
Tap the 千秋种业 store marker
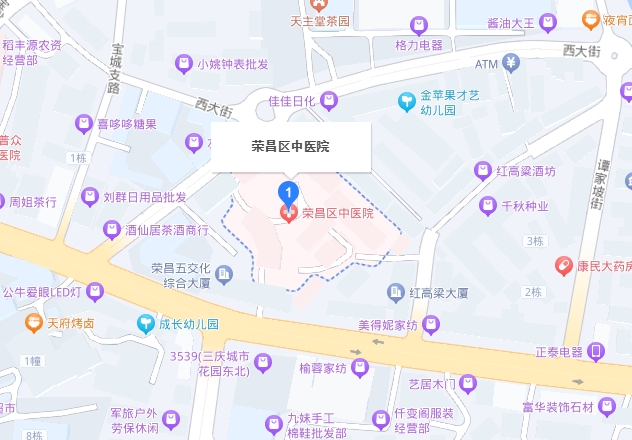coord(487,205)
